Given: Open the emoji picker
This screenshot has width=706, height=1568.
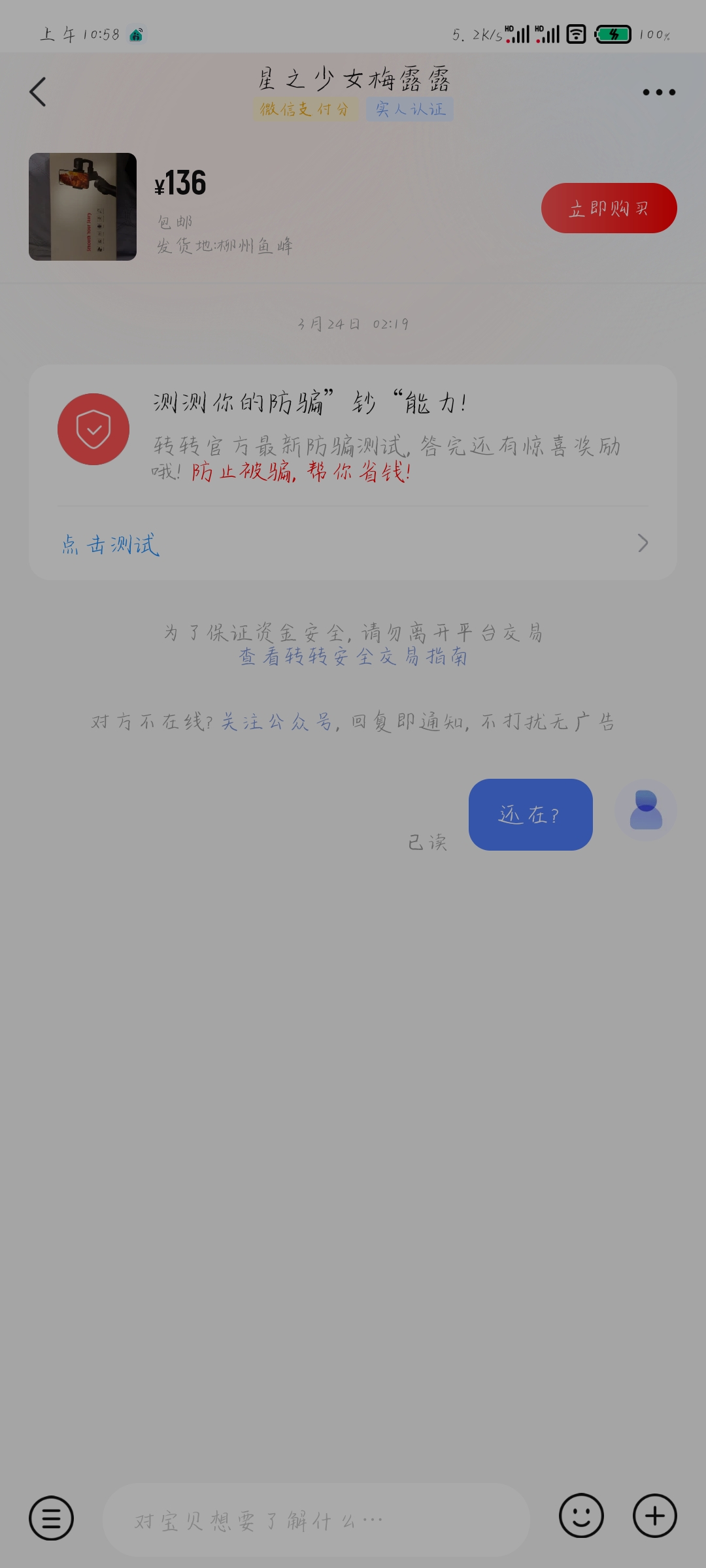Looking at the screenshot, I should coord(581,1516).
